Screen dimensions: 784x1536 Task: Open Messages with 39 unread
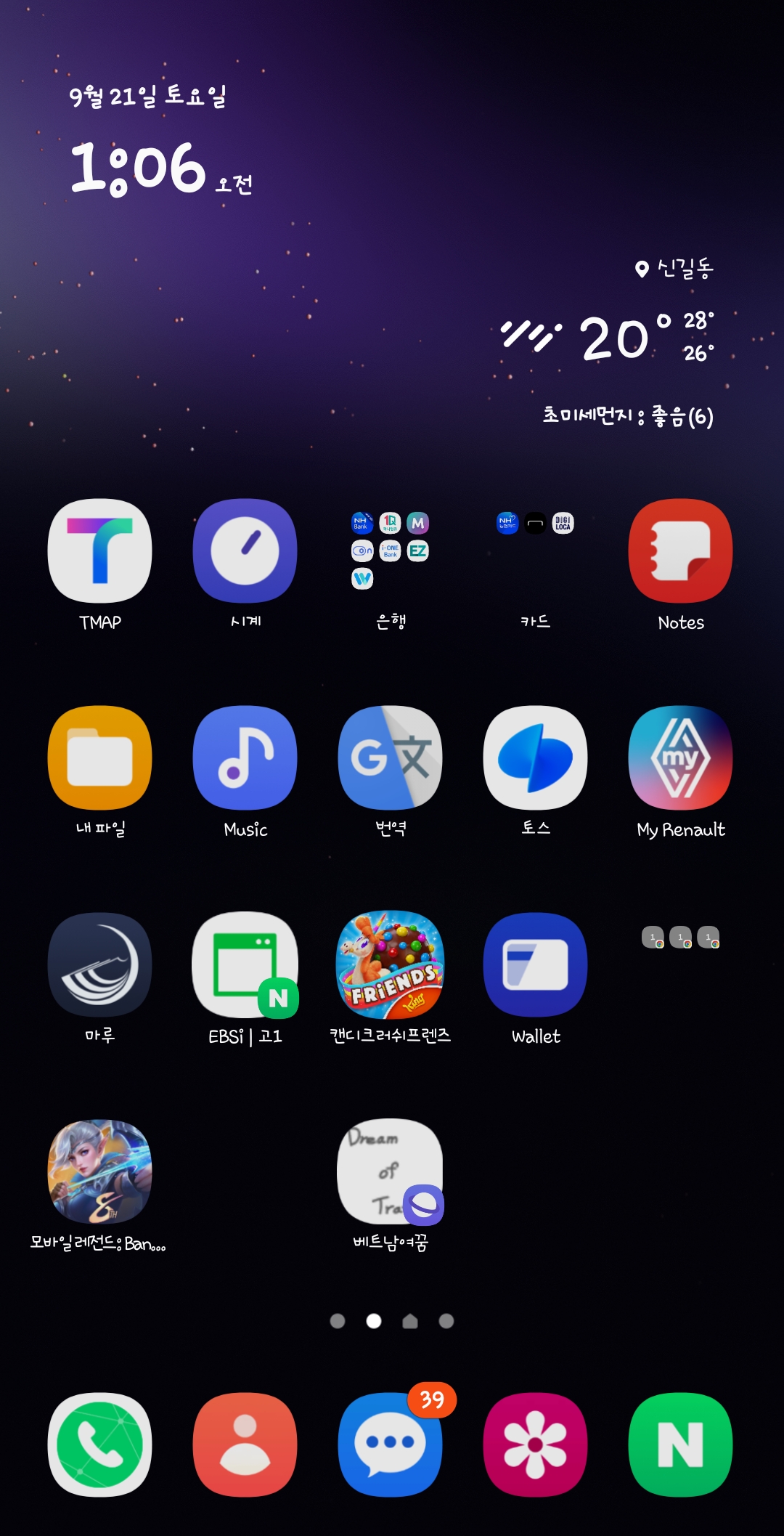click(390, 1444)
